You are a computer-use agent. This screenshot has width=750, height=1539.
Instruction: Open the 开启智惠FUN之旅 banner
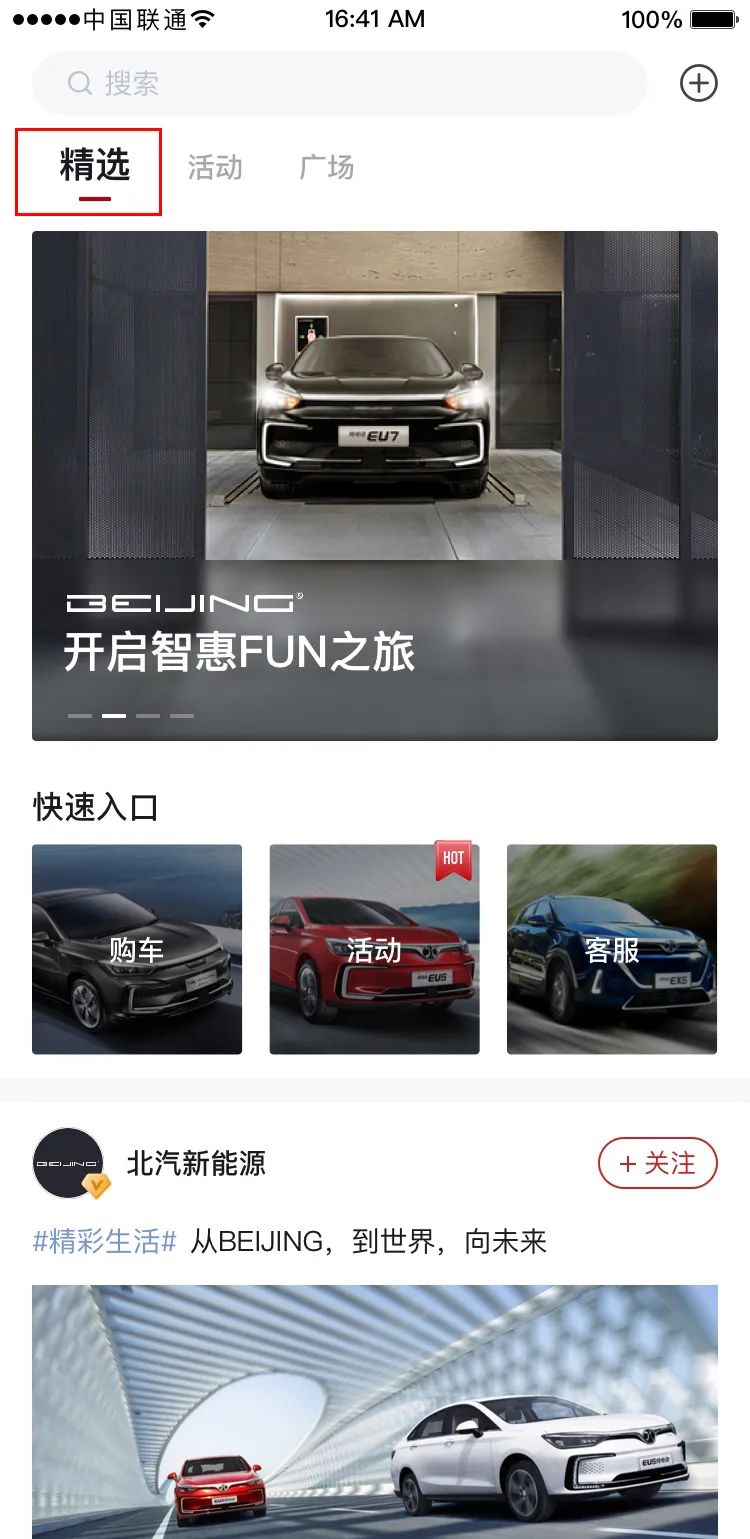click(375, 486)
